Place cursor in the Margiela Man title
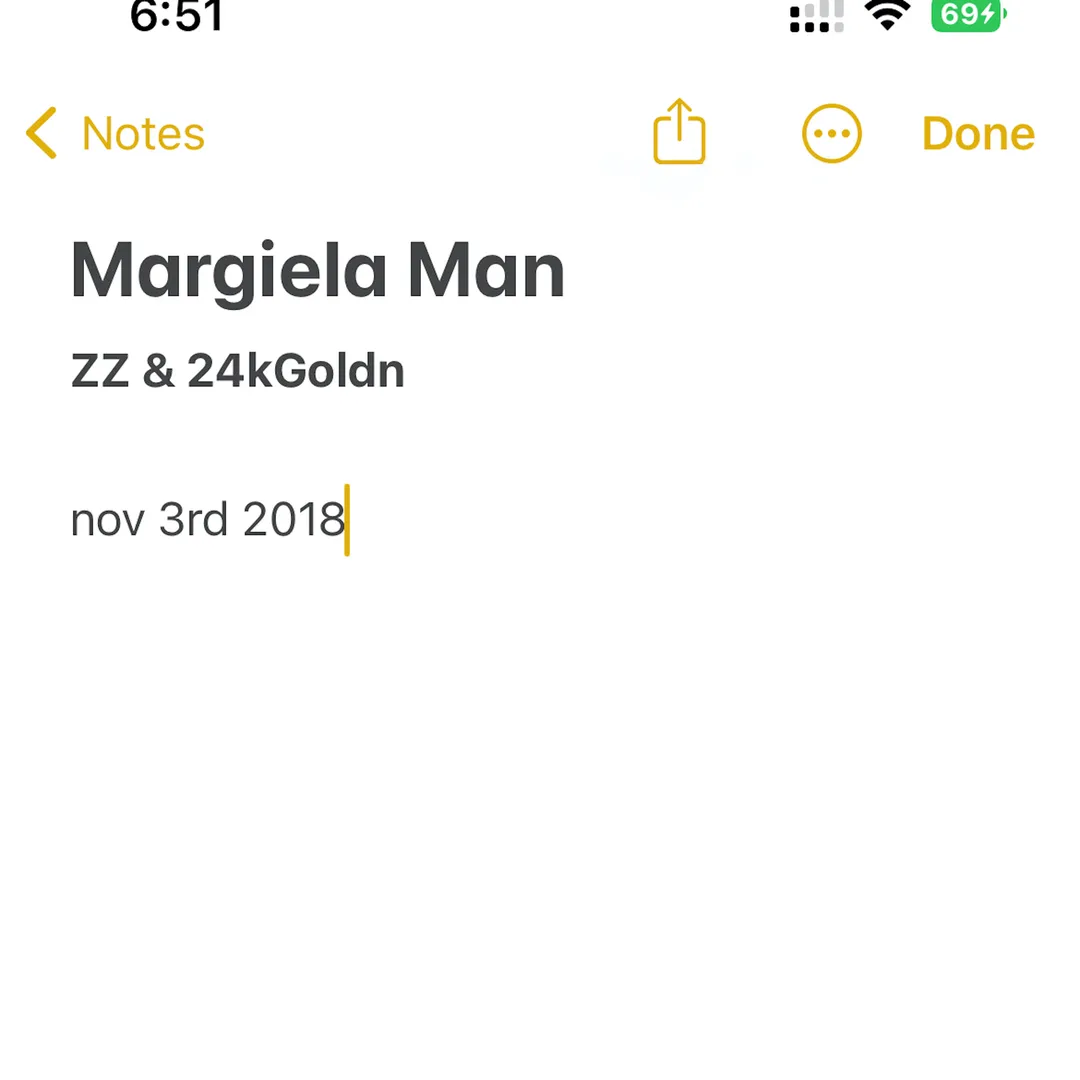The width and height of the screenshot is (1080, 1080). coord(318,272)
